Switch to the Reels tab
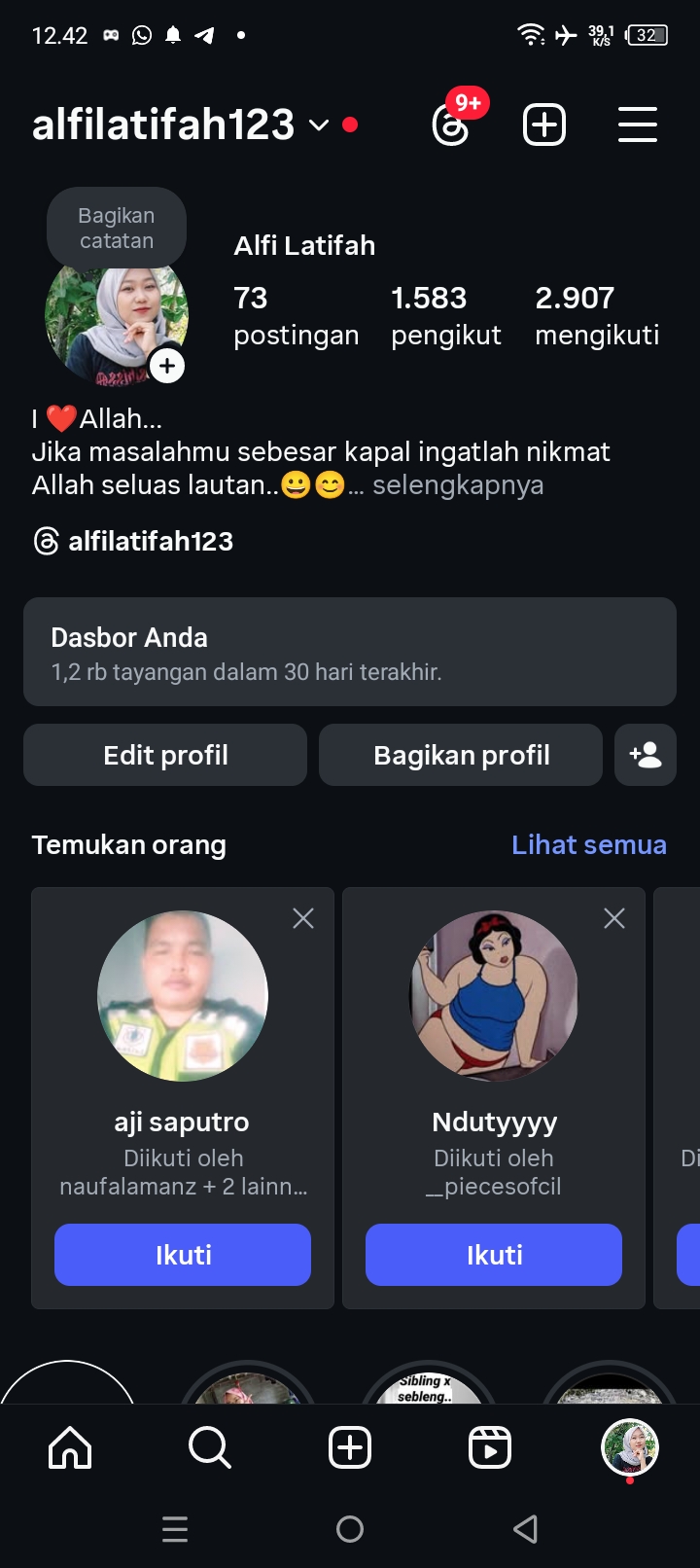The height and width of the screenshot is (1568, 700). point(490,1447)
